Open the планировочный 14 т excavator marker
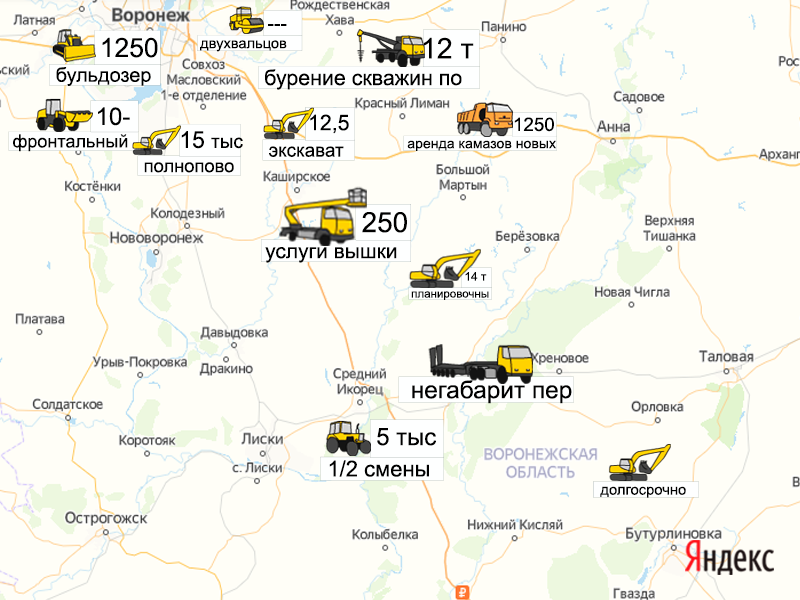Image resolution: width=800 pixels, height=600 pixels. click(x=447, y=268)
